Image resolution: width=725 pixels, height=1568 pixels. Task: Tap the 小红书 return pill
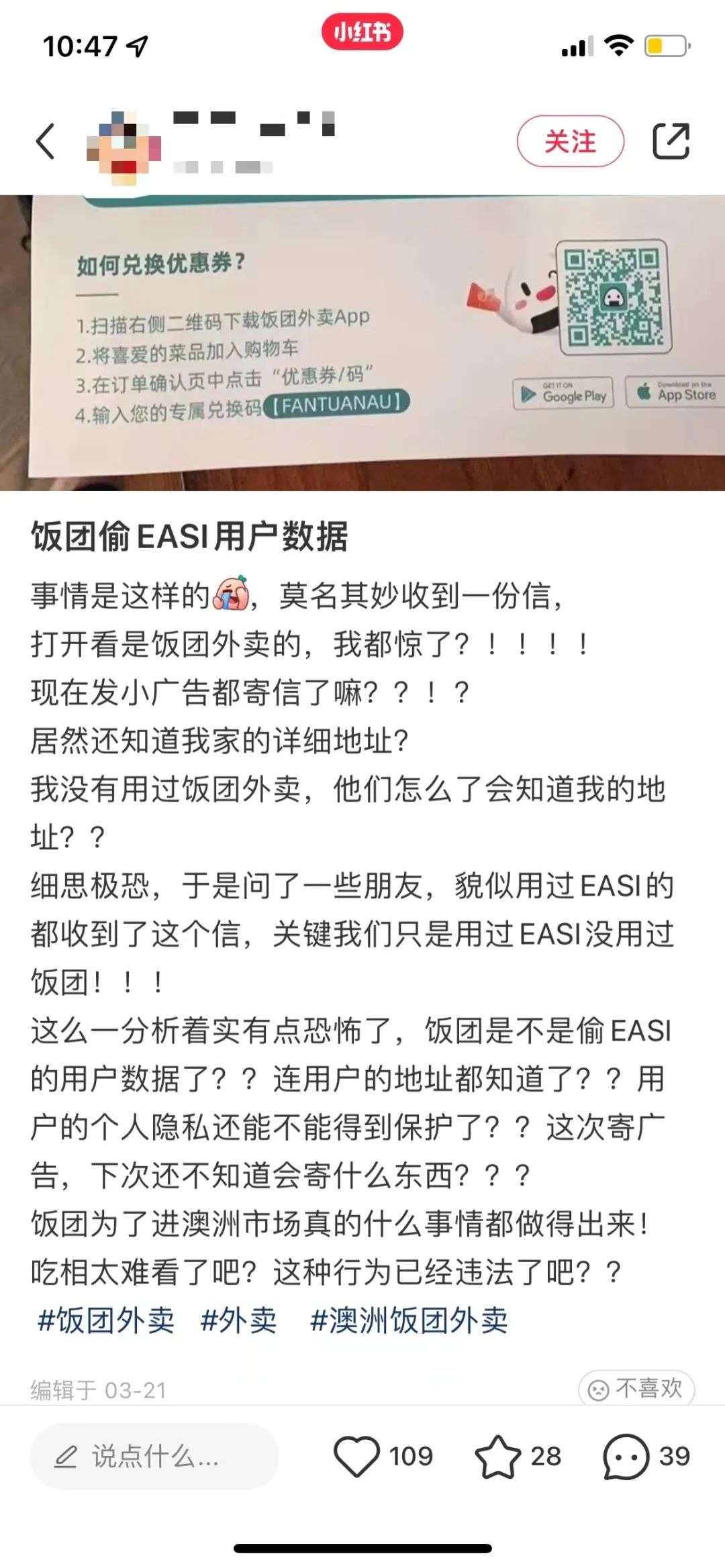[362, 32]
